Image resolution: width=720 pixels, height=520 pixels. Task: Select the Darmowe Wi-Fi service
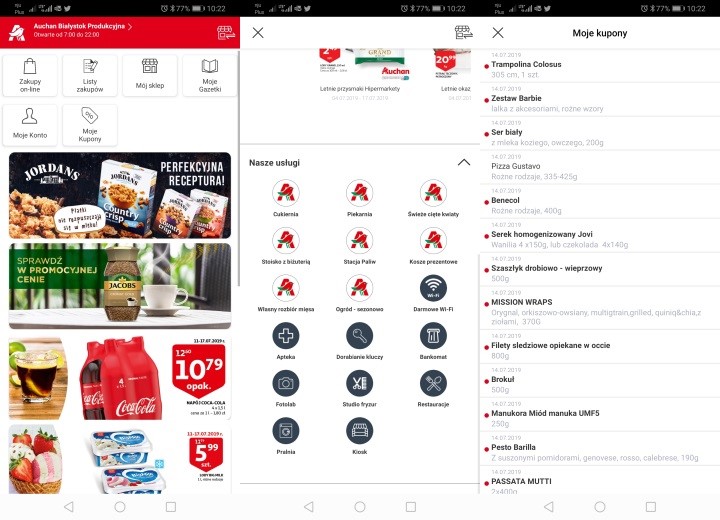(433, 292)
